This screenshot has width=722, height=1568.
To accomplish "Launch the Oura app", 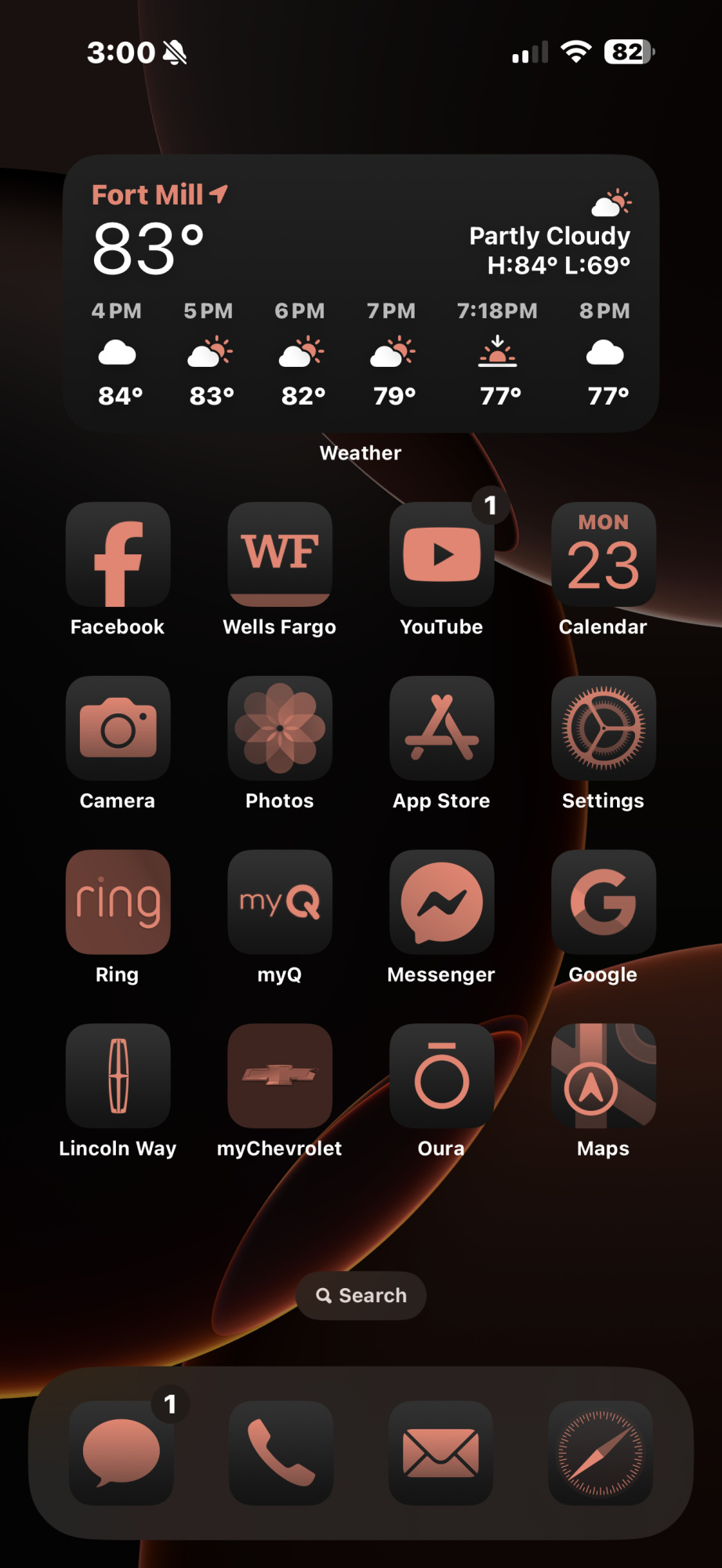I will [442, 1076].
